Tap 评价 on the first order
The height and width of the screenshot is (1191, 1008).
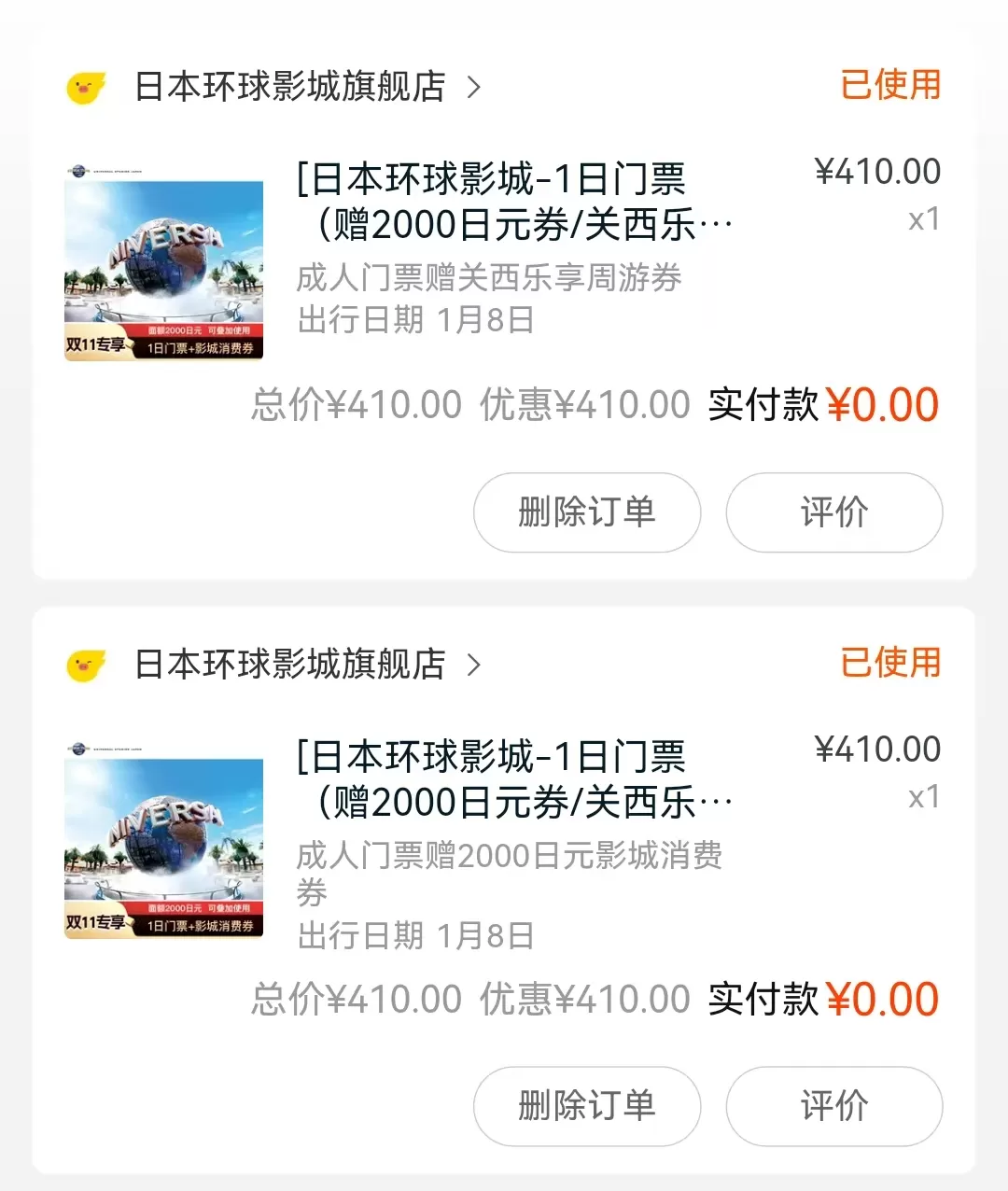coord(833,512)
